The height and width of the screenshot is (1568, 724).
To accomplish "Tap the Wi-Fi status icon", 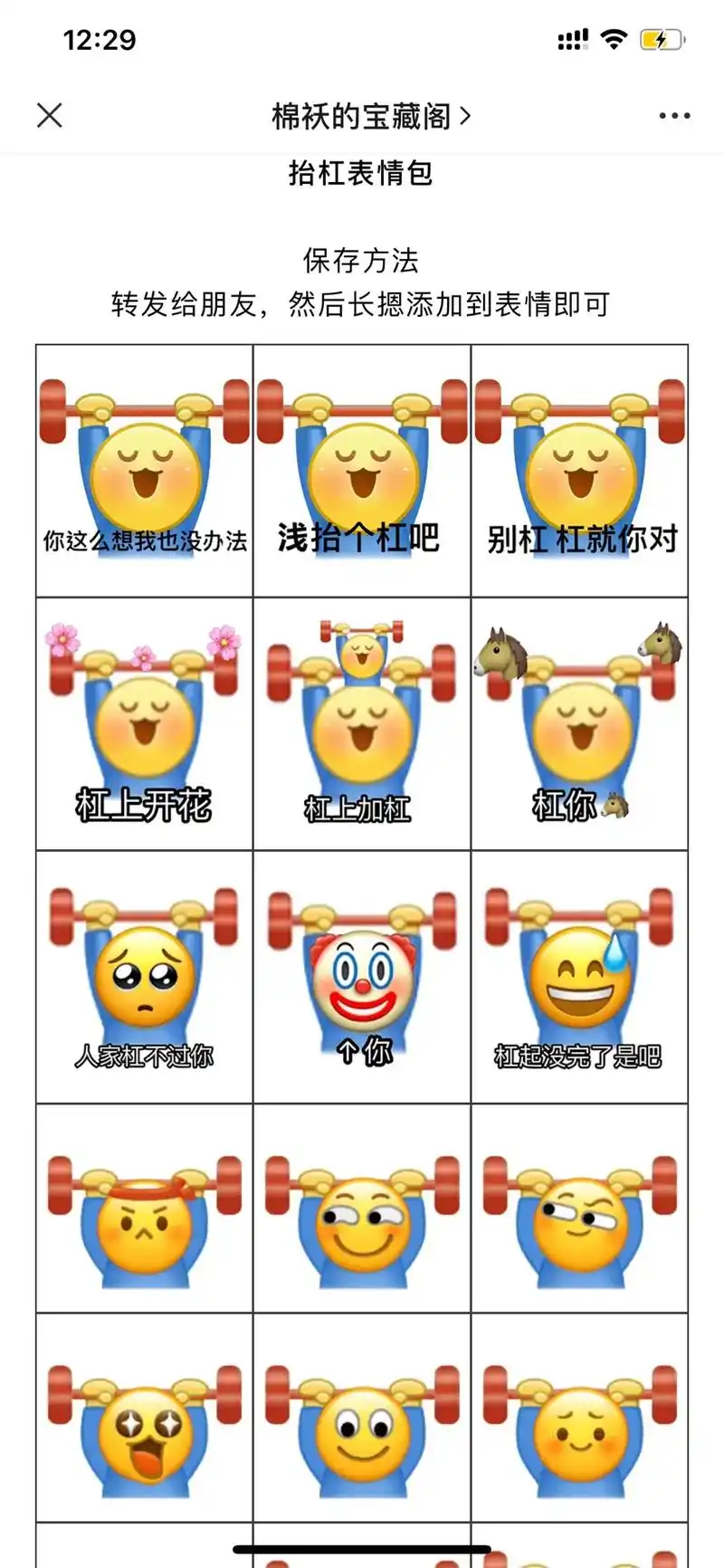I will point(614,38).
